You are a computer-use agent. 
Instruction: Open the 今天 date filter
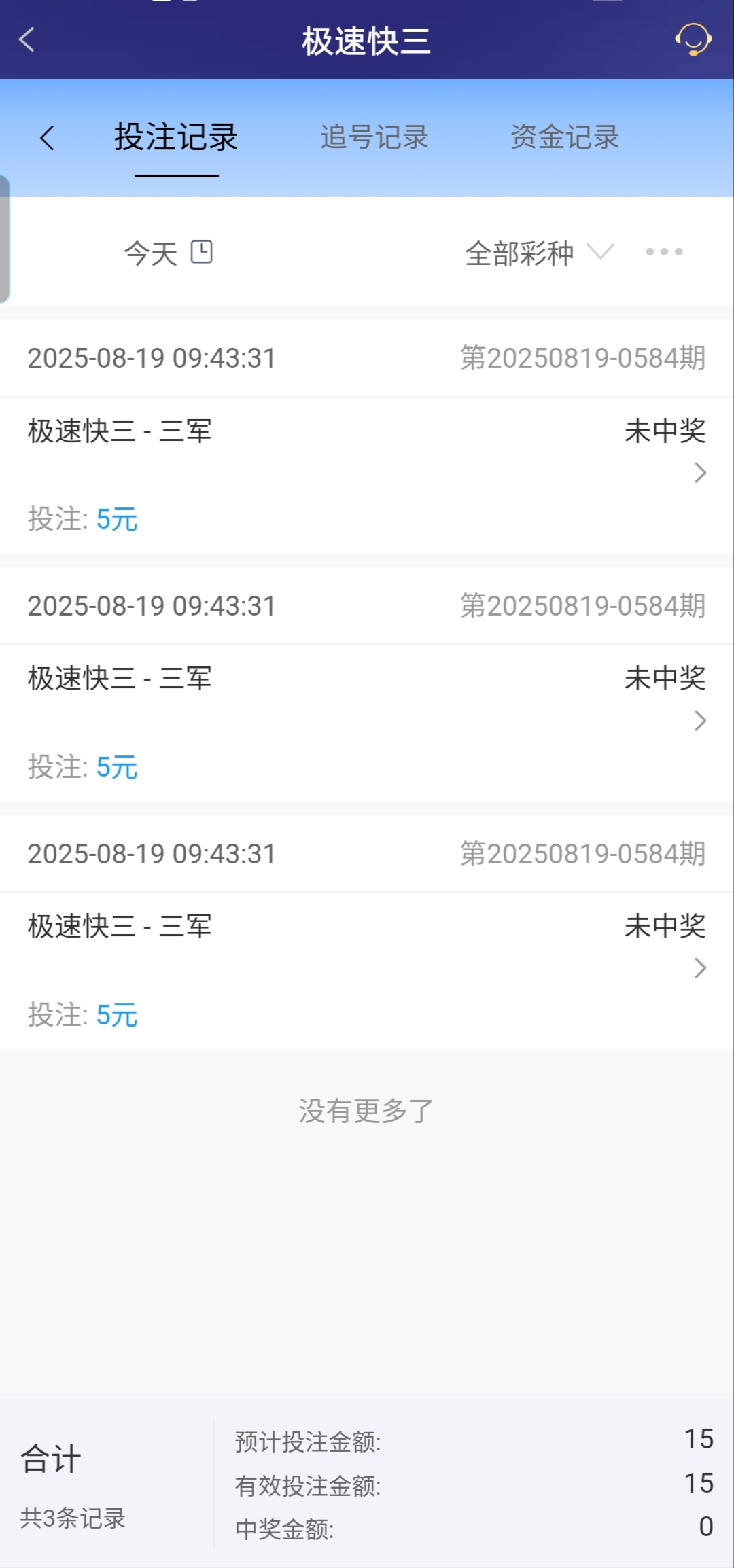click(168, 253)
